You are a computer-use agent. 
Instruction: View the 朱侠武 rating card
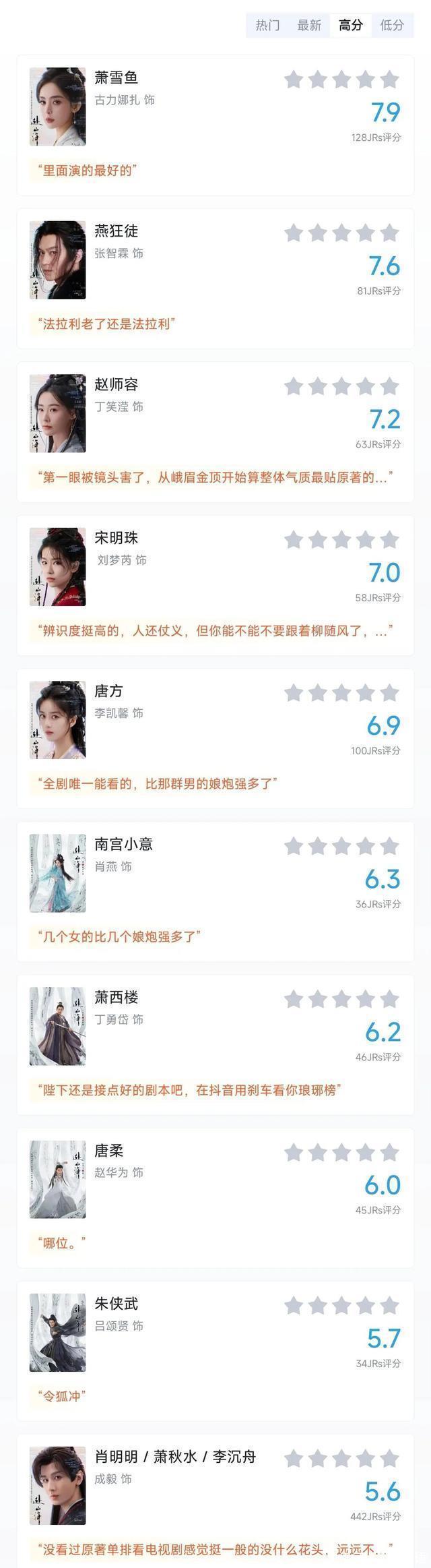215,1351
